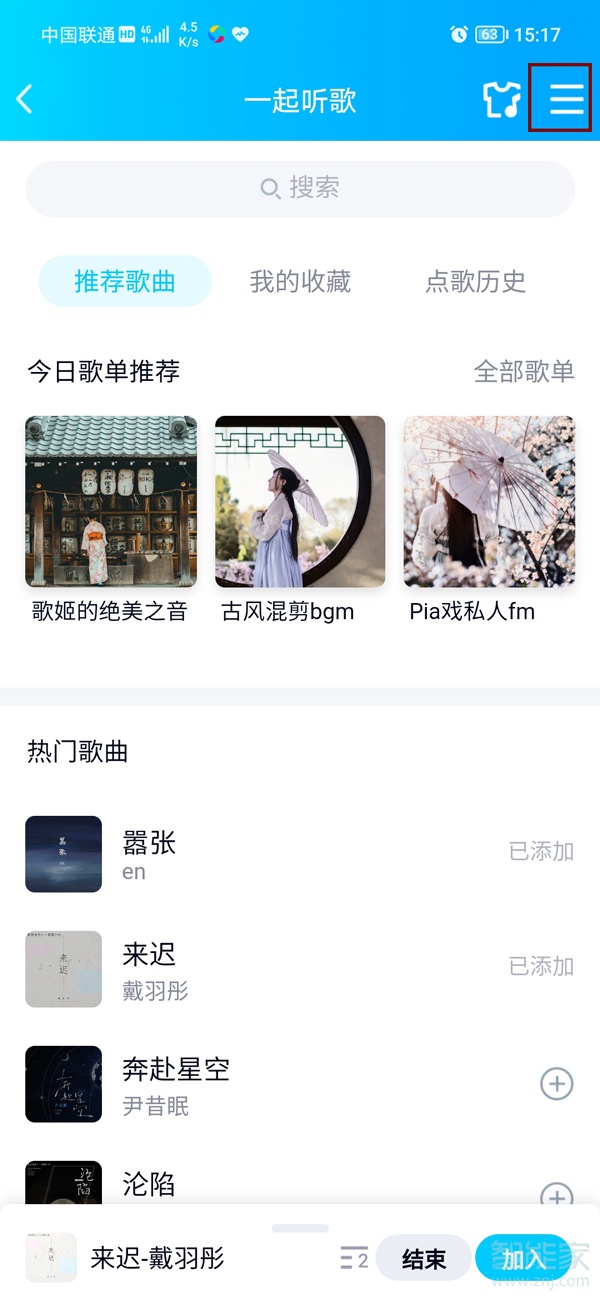Open the queued songs list icon
The image size is (600, 1300).
click(x=354, y=1258)
